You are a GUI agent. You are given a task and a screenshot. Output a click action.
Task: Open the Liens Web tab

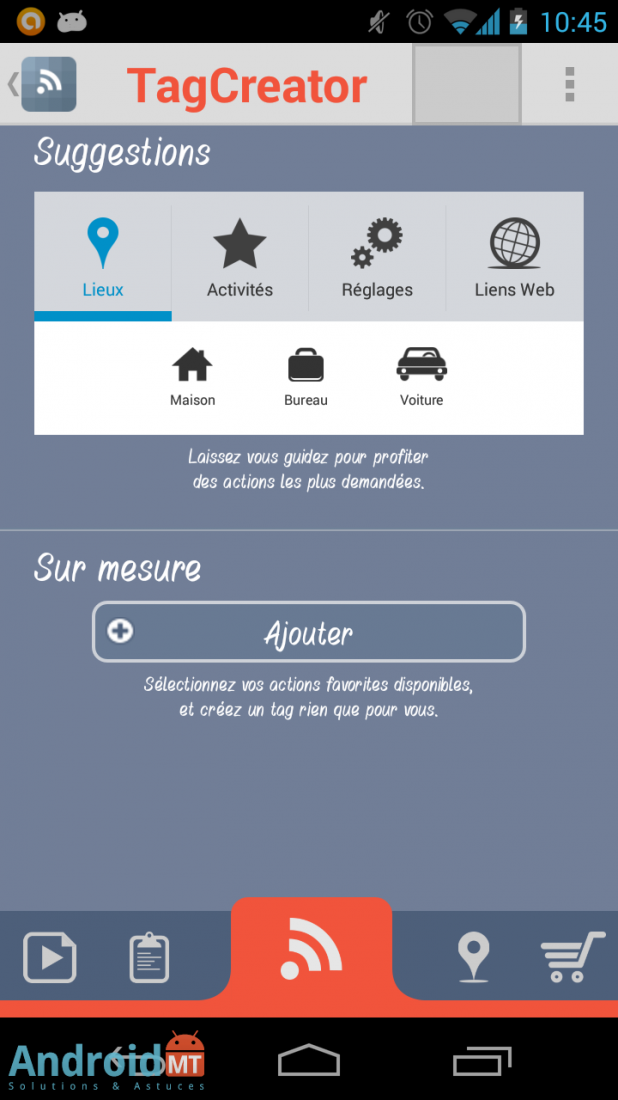tap(514, 257)
